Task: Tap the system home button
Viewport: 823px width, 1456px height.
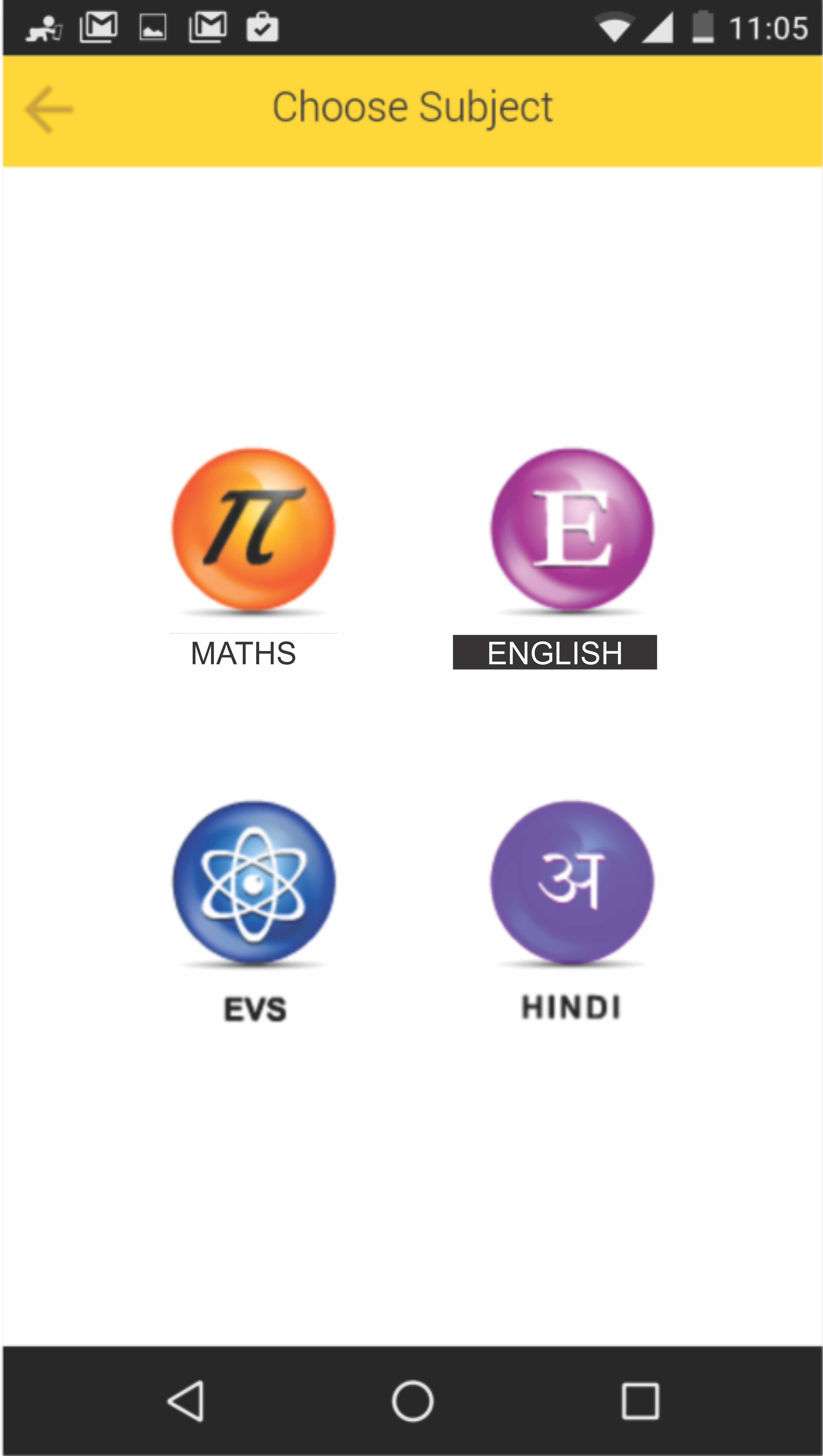Action: point(412,1401)
